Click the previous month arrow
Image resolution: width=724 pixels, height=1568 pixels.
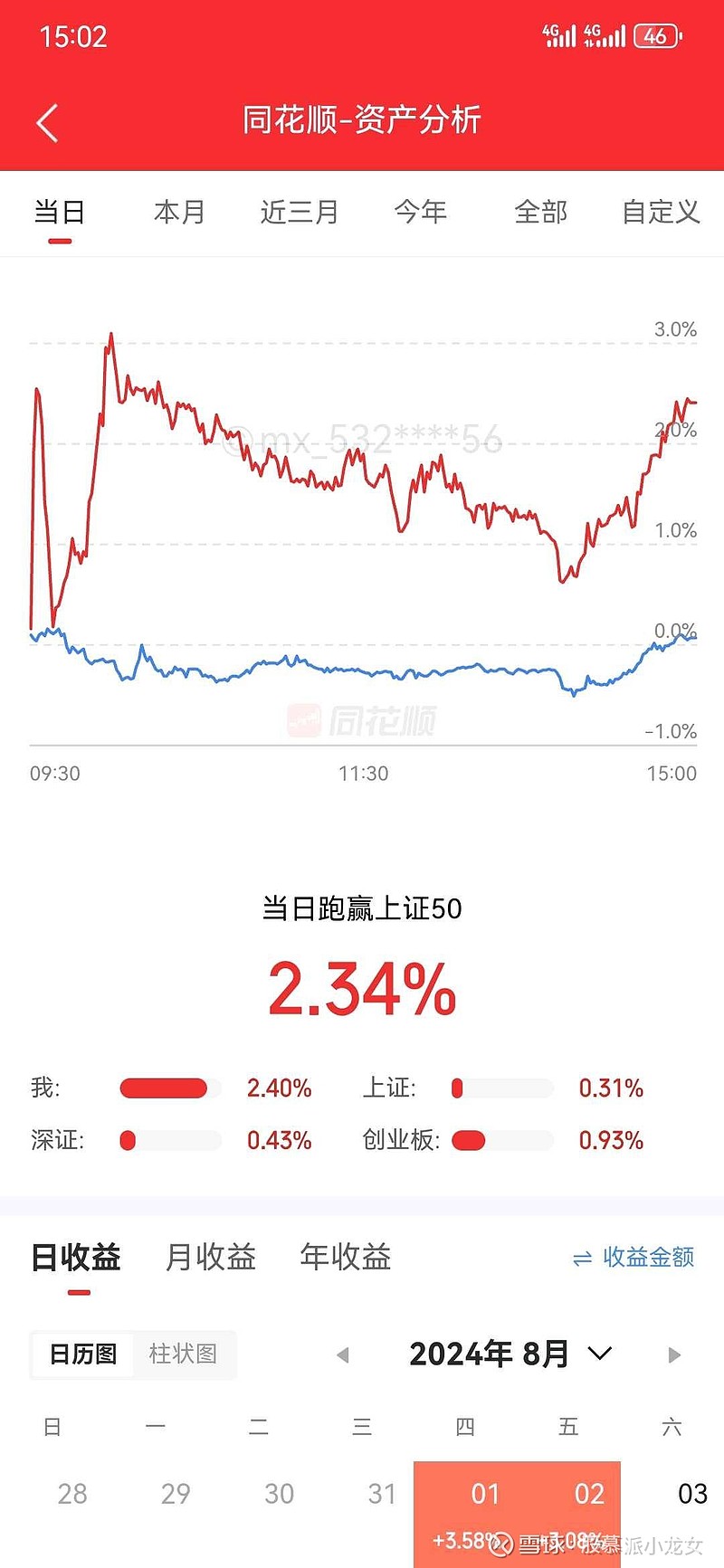(344, 1354)
